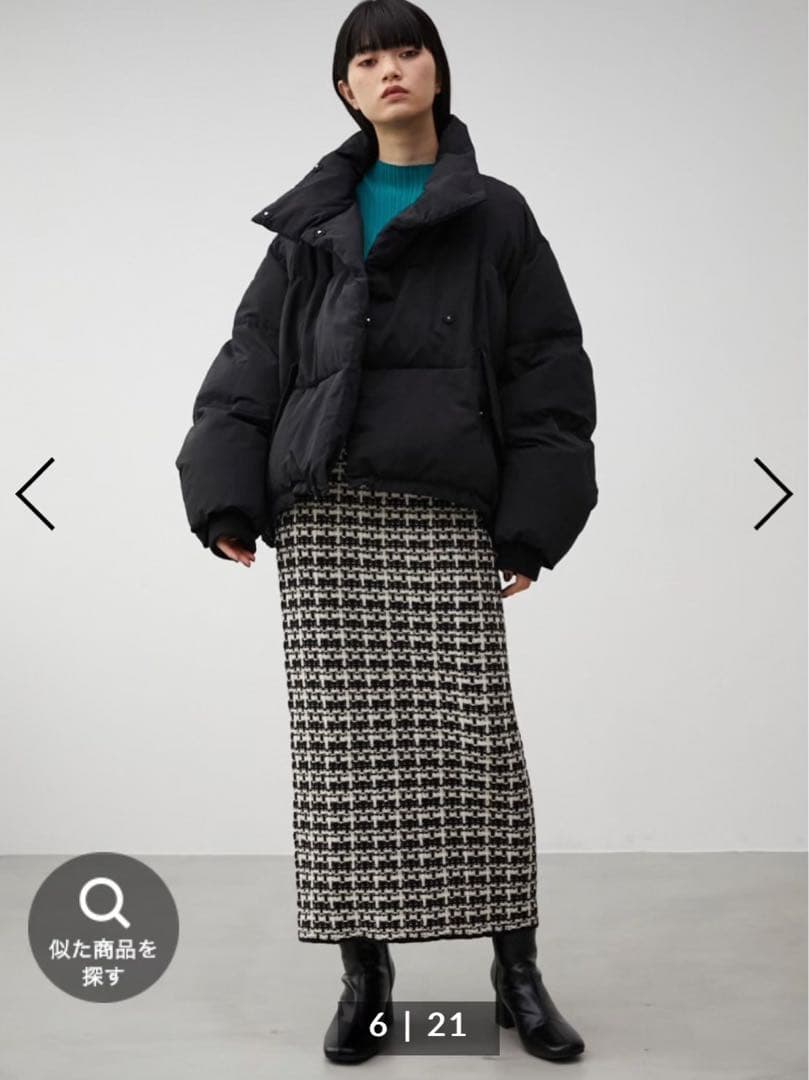Tap the 似た商品を探す similar-item search button
Screen dimensions: 809x1080
coord(103,927)
